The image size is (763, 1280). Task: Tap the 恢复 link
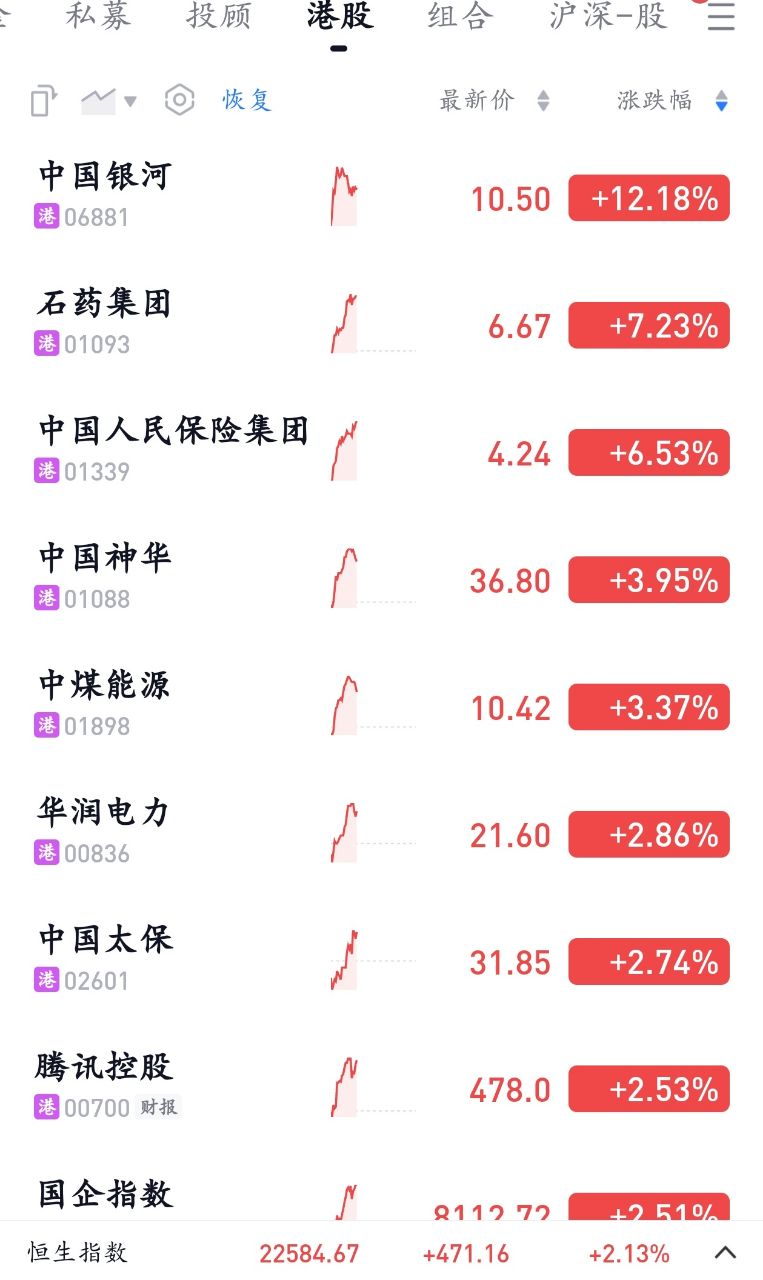(247, 100)
